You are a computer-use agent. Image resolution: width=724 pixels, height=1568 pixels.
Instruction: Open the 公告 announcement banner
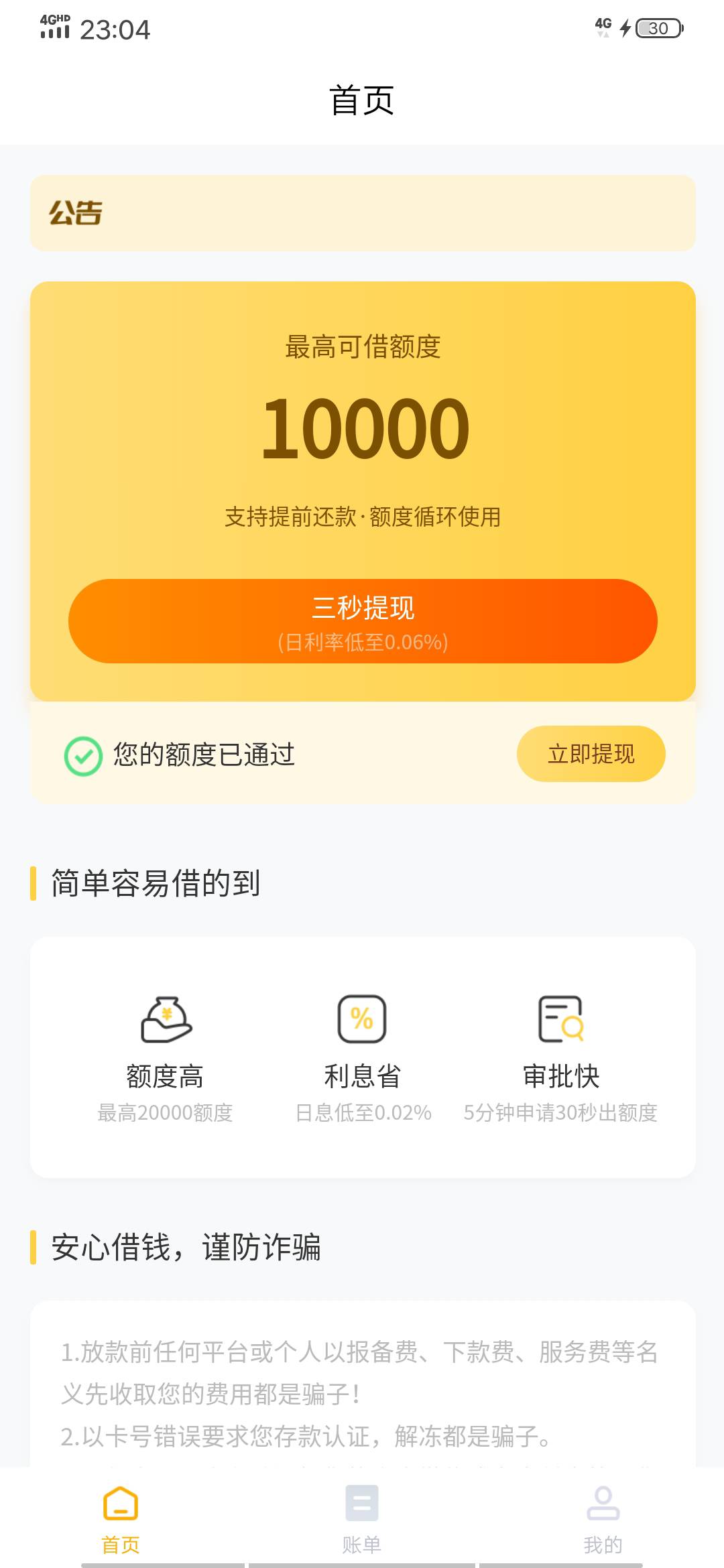point(363,213)
